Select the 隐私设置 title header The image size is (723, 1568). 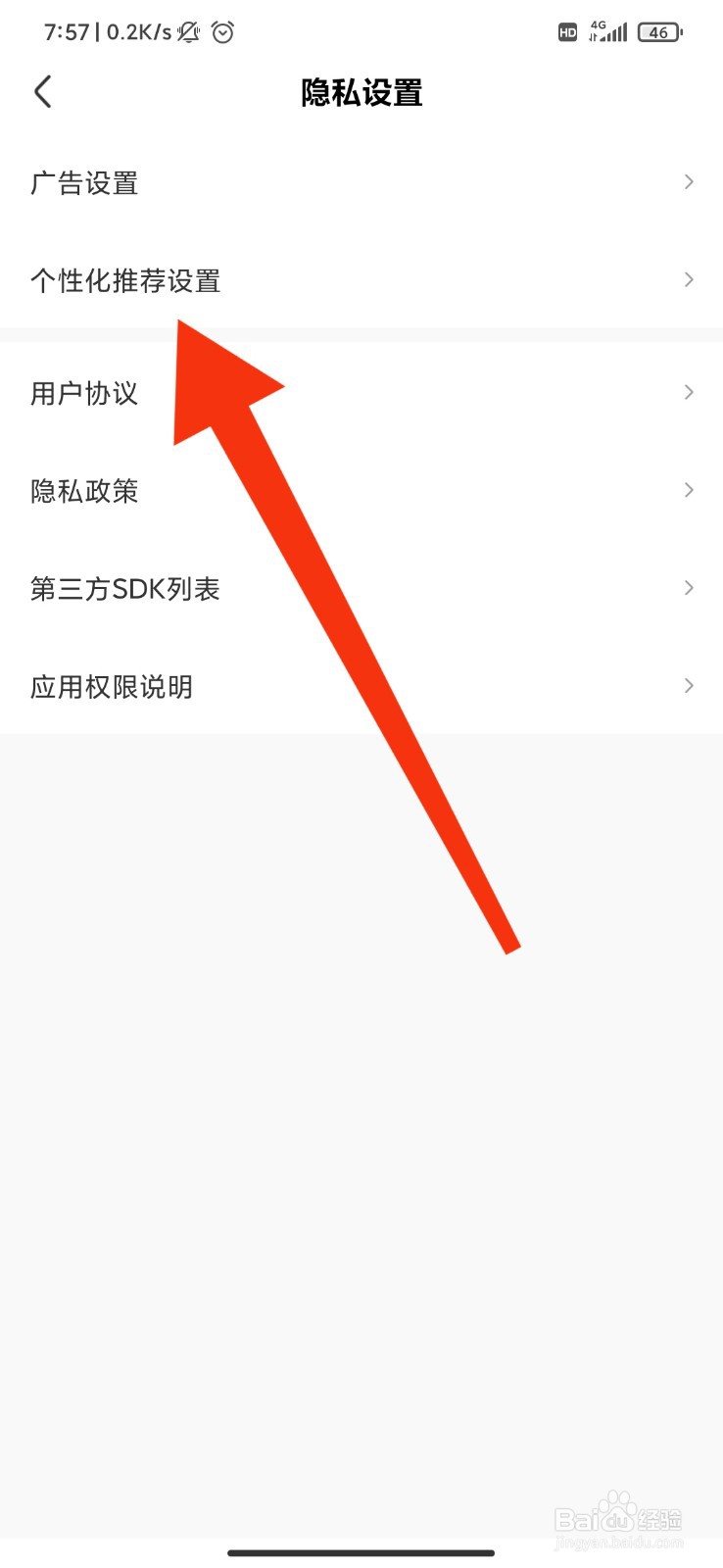coord(361,93)
